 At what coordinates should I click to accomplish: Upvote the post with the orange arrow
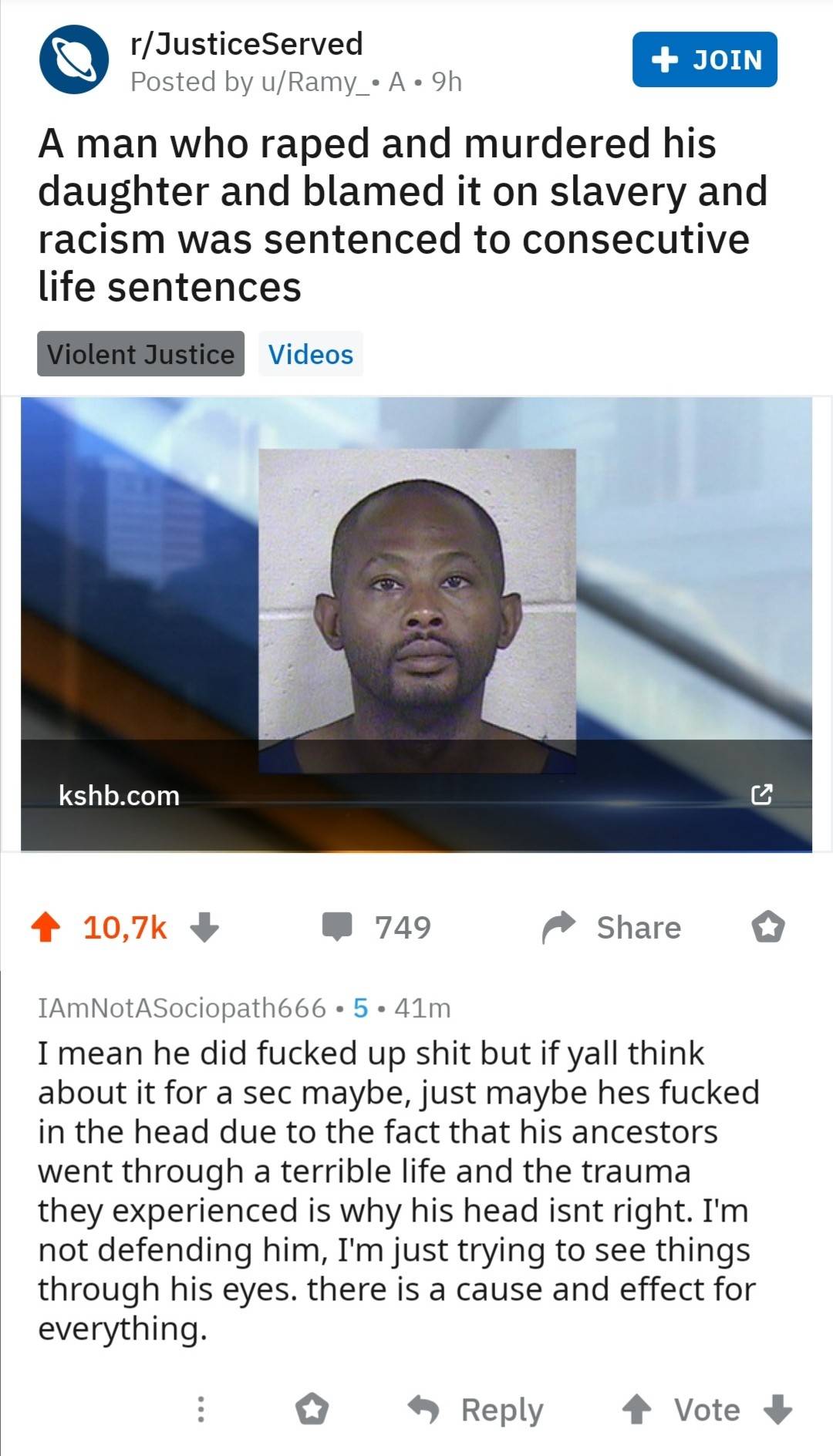pos(48,927)
